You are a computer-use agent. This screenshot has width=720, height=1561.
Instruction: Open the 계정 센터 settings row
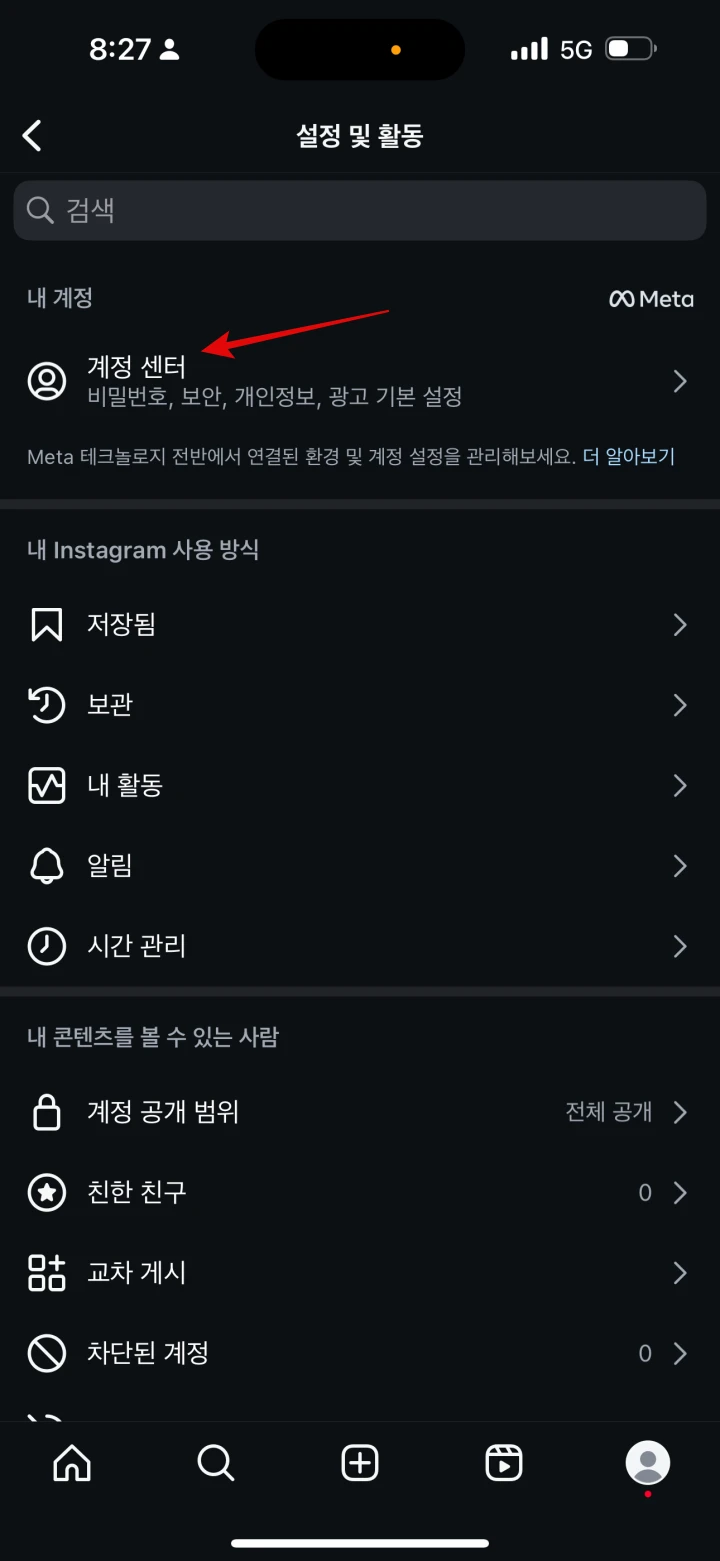coord(300,381)
